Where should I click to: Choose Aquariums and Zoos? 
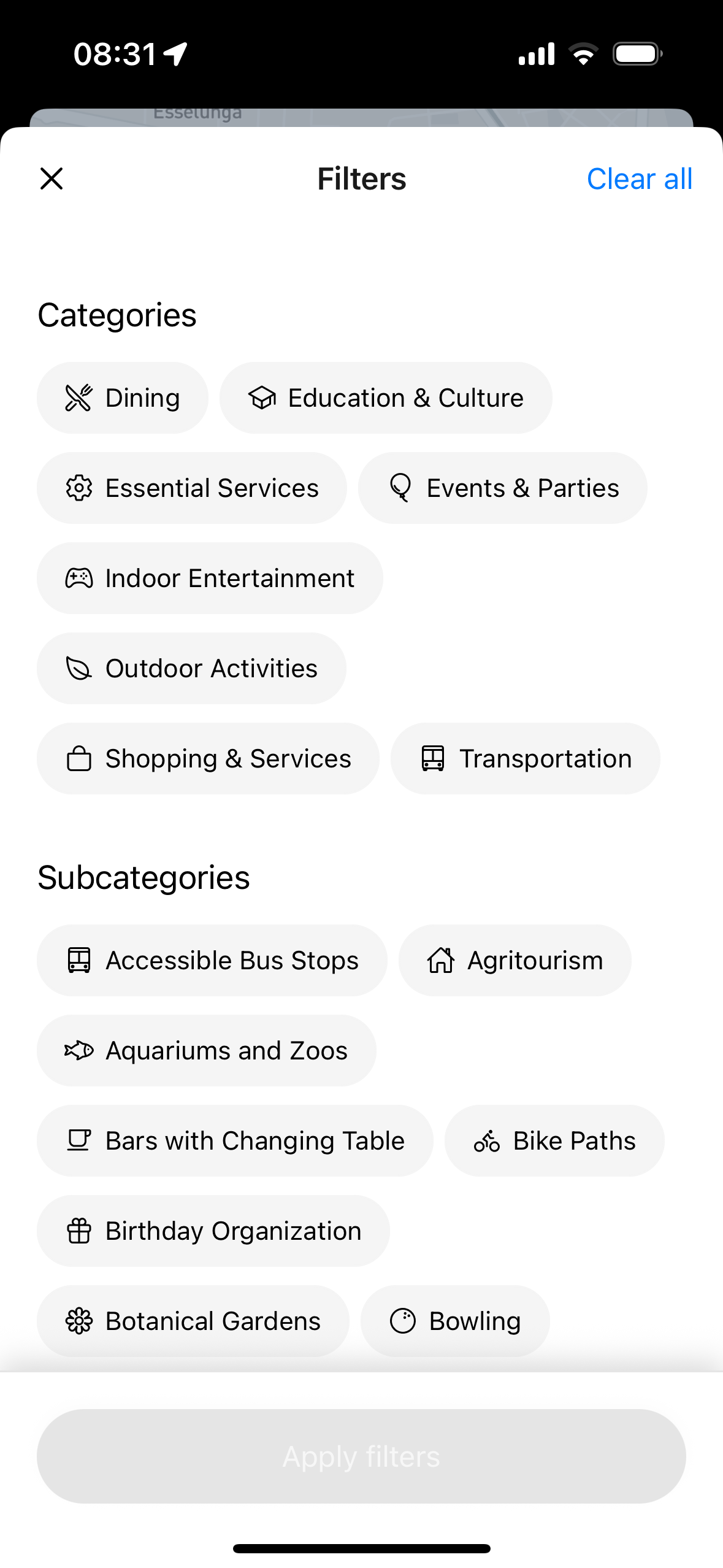206,1051
